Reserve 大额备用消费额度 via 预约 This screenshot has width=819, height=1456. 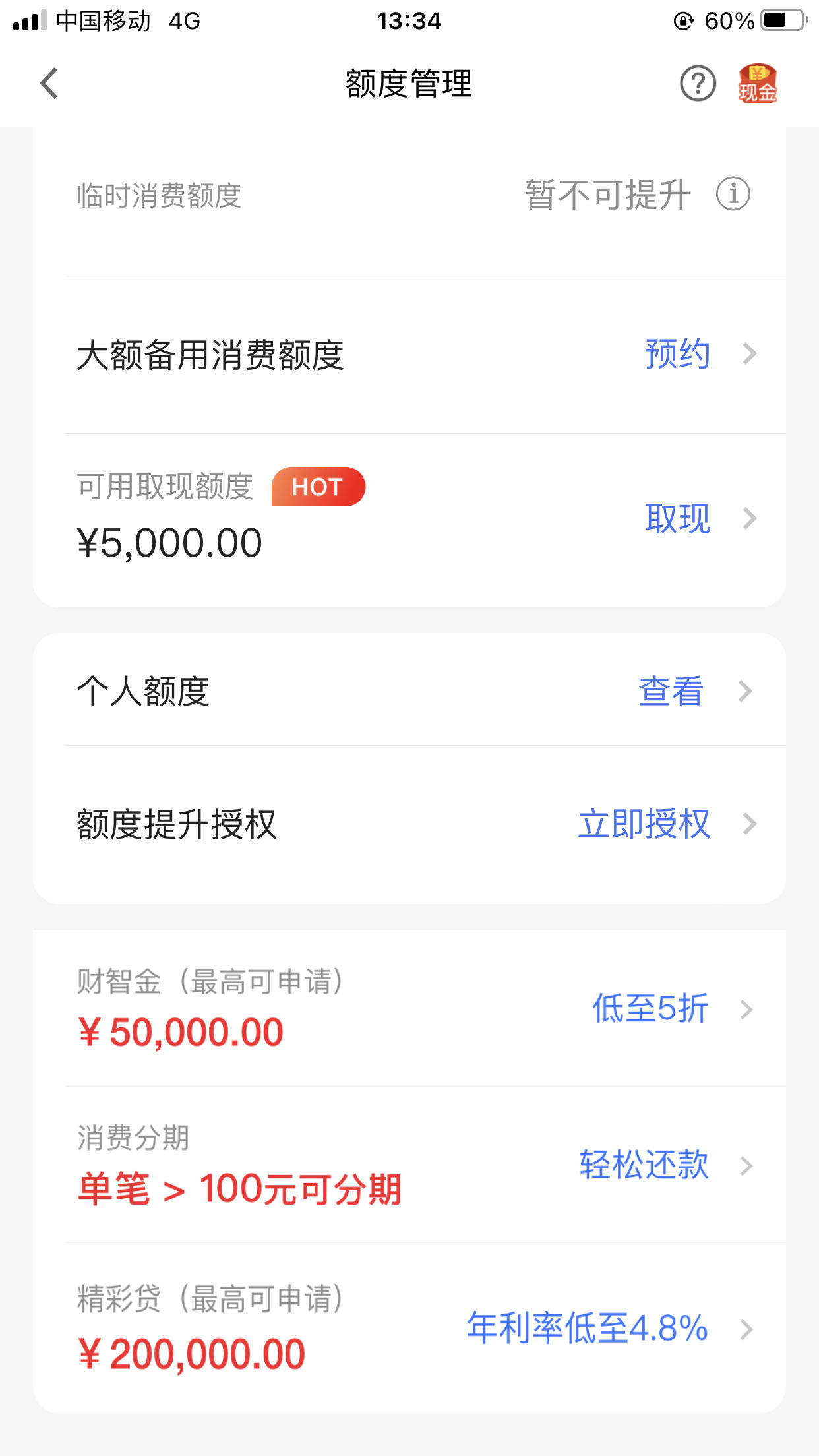click(x=677, y=354)
